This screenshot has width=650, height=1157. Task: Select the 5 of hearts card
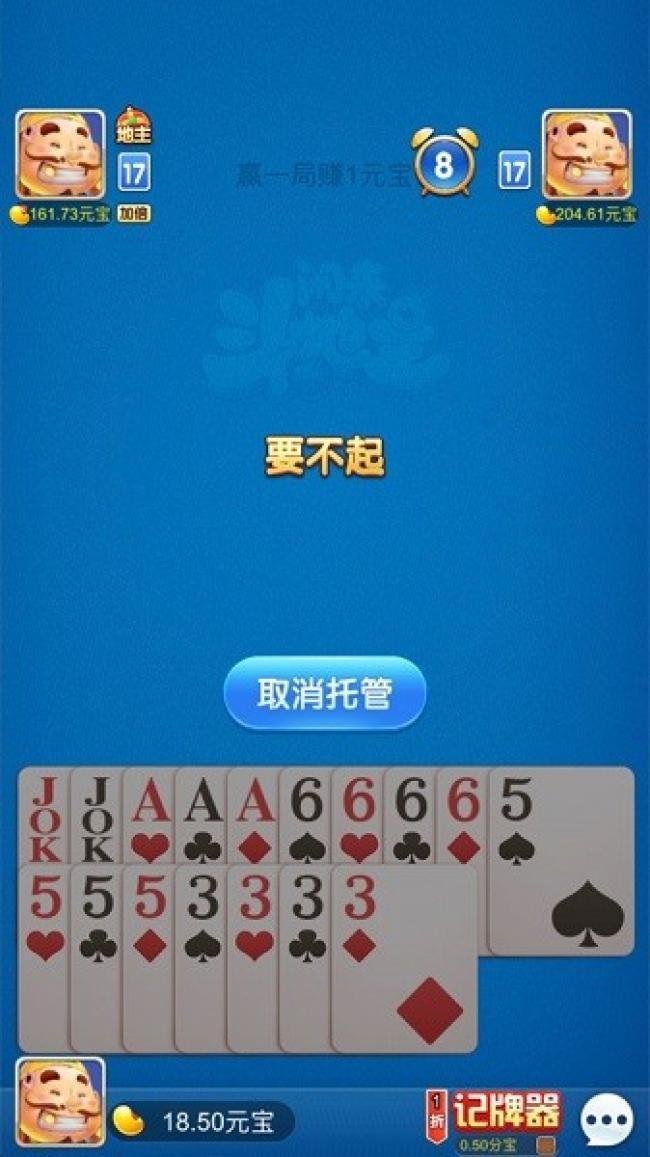click(x=43, y=960)
